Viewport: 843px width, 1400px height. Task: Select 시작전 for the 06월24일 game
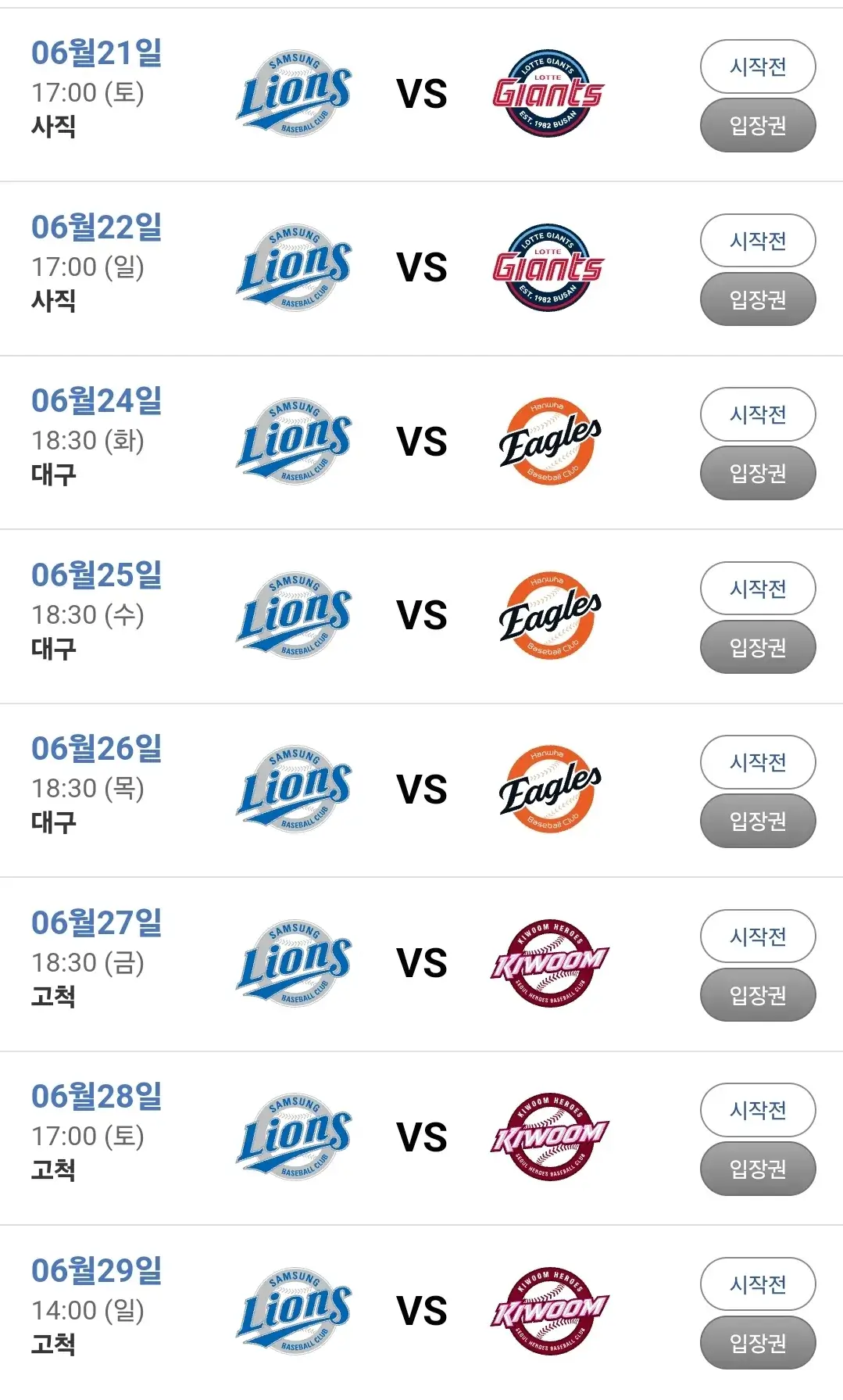(758, 414)
